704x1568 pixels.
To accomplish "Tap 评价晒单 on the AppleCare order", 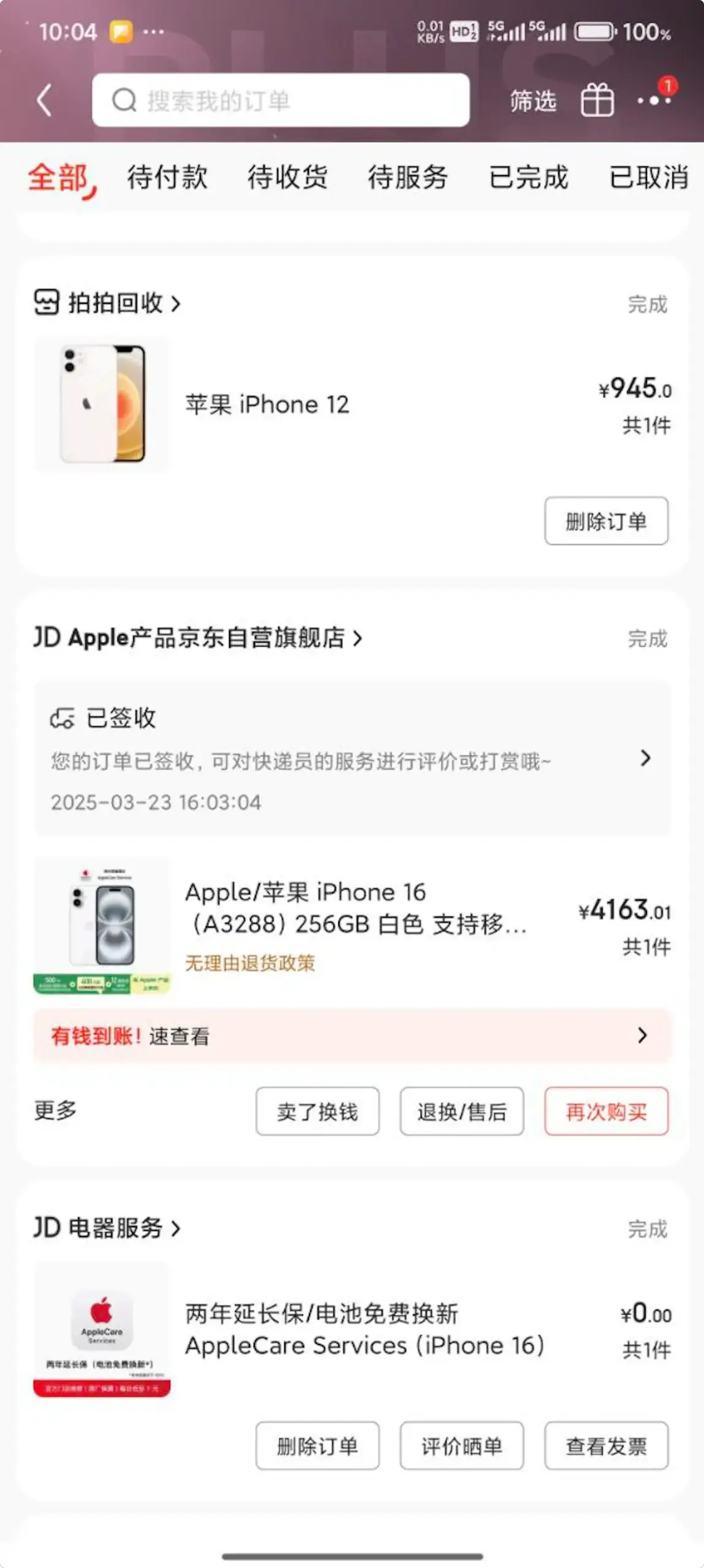I will (x=462, y=1446).
